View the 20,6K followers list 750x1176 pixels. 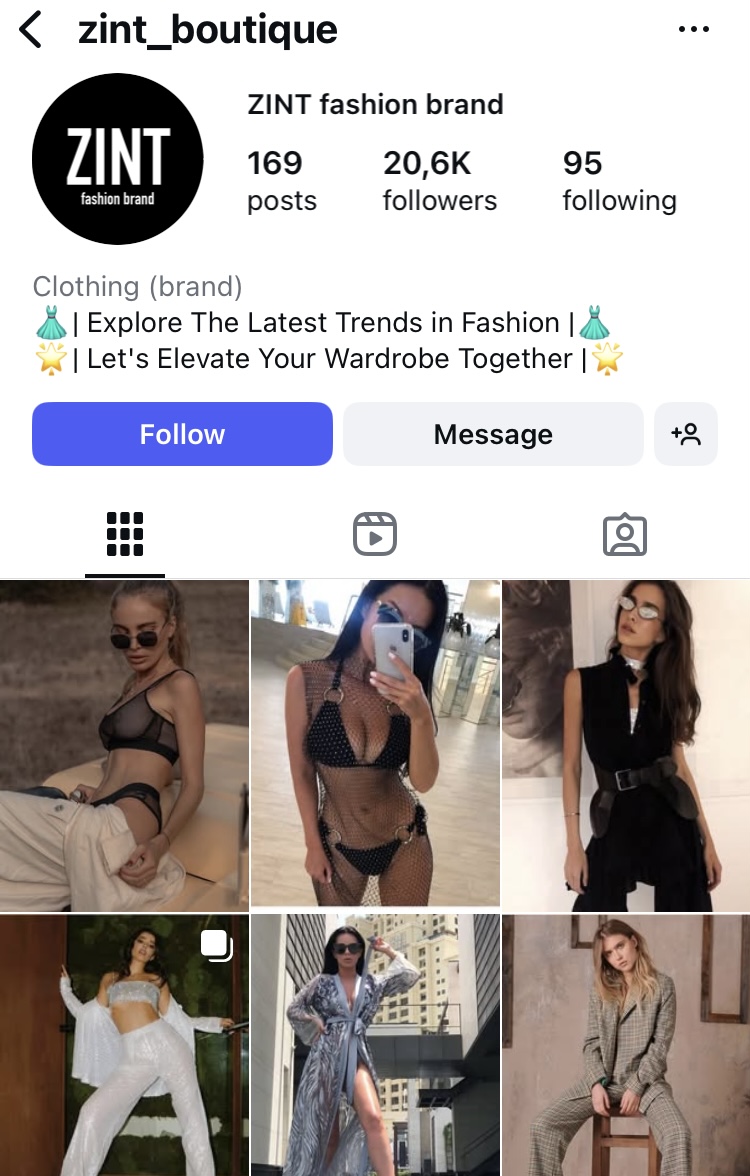click(439, 181)
